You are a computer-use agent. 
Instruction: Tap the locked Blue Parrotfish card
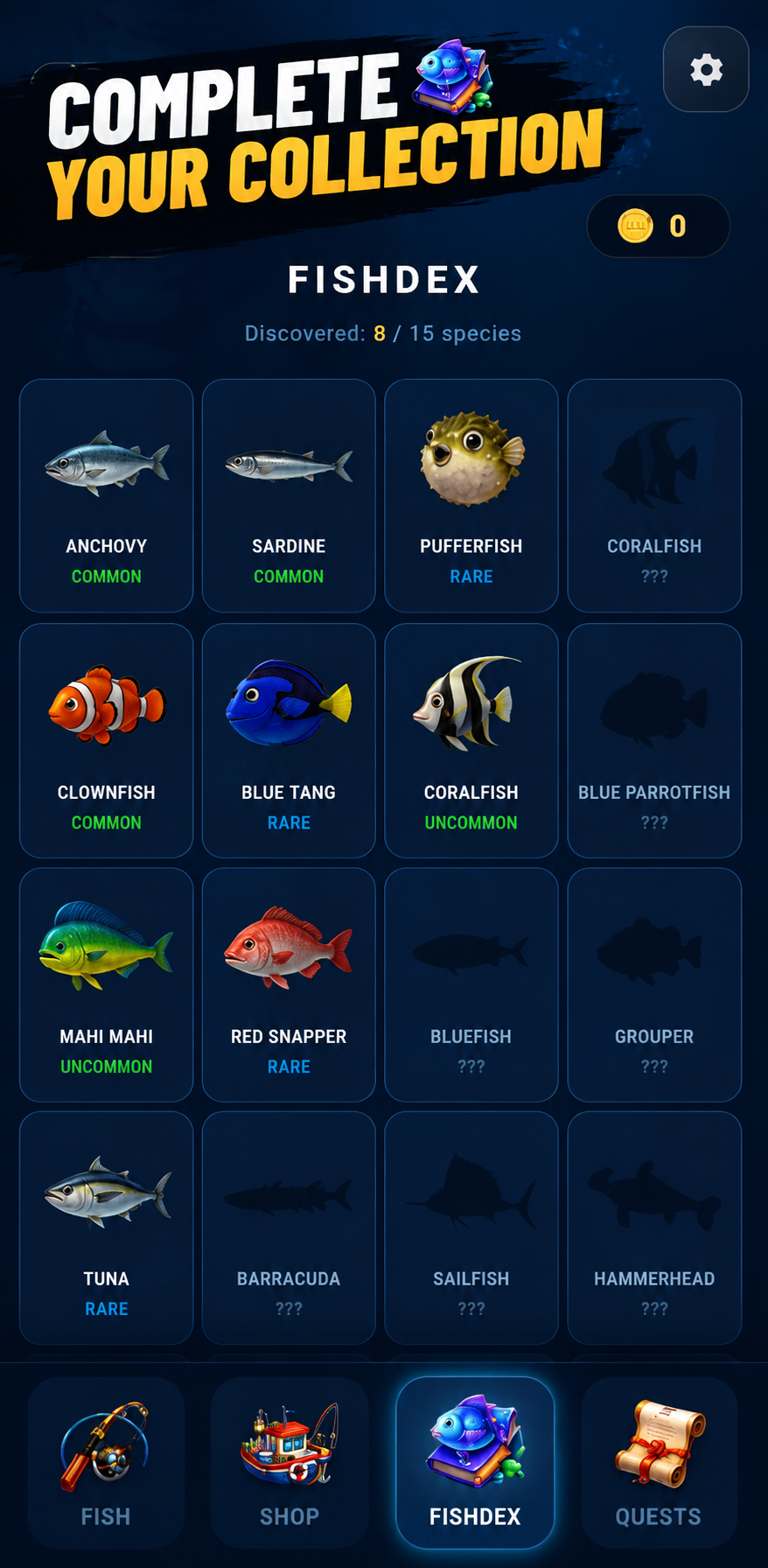(x=654, y=740)
